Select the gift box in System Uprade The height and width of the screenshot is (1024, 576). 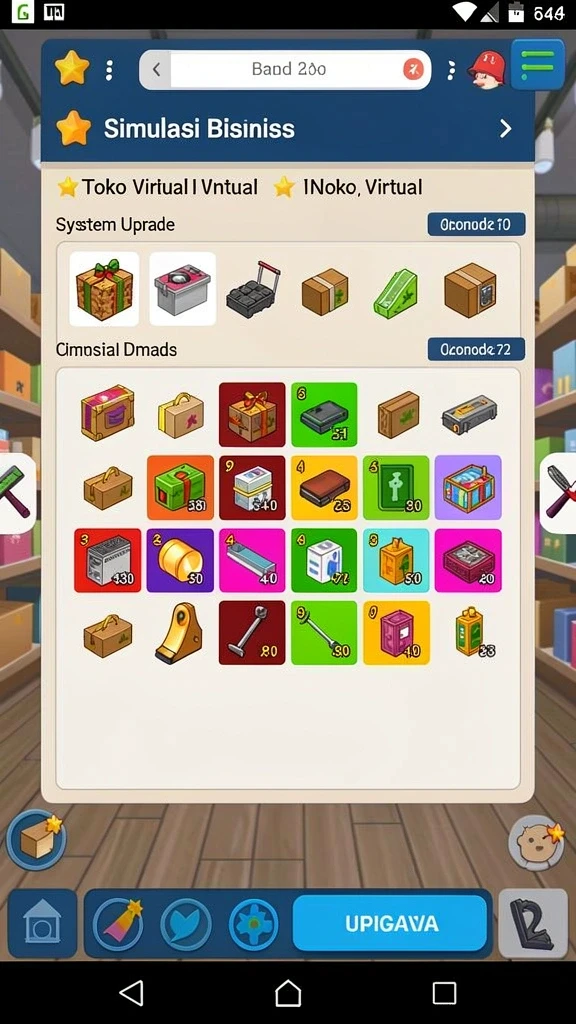click(104, 289)
